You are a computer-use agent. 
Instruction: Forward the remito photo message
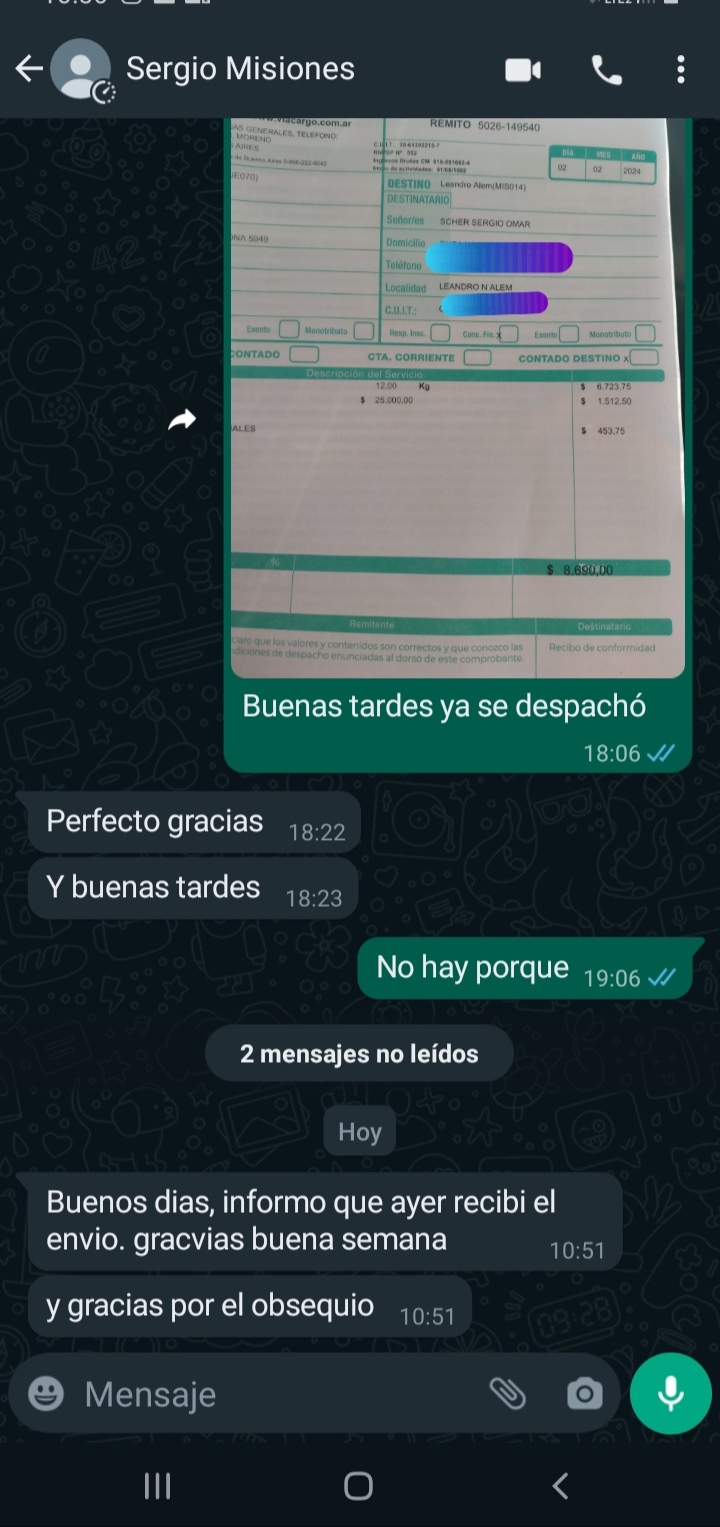point(182,421)
